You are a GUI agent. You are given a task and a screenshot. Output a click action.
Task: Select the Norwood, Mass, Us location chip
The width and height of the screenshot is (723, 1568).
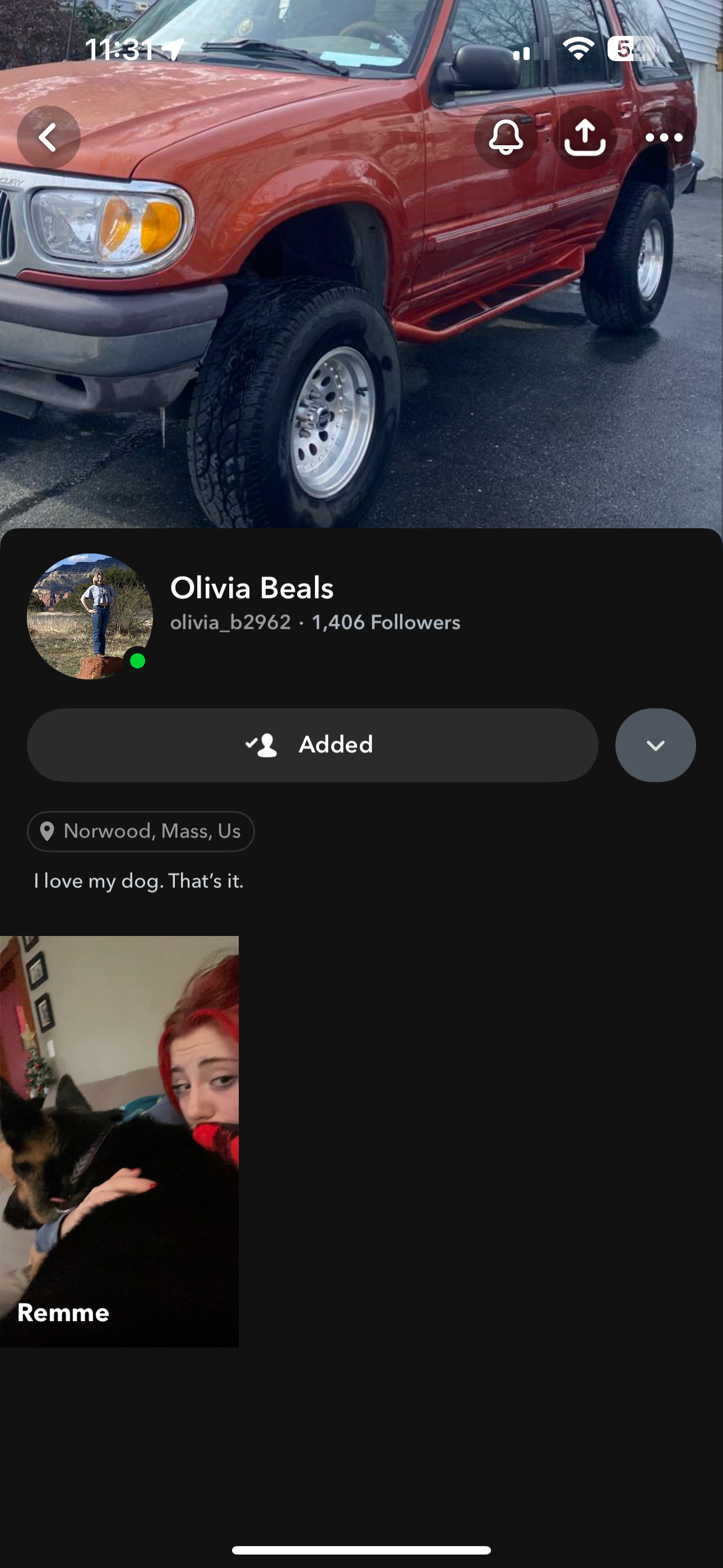point(141,832)
